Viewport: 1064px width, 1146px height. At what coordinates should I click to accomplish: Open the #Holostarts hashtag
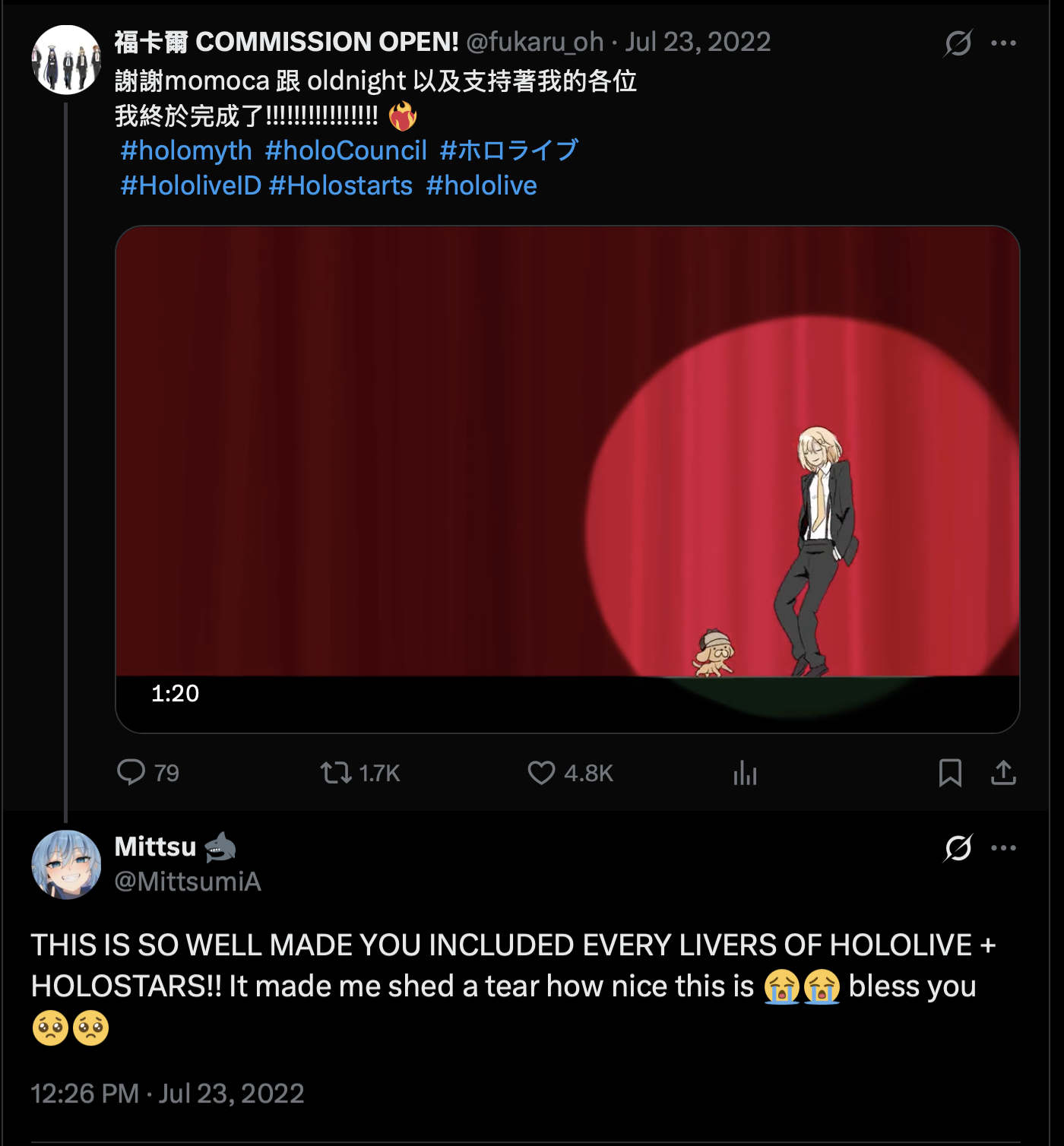coord(340,185)
